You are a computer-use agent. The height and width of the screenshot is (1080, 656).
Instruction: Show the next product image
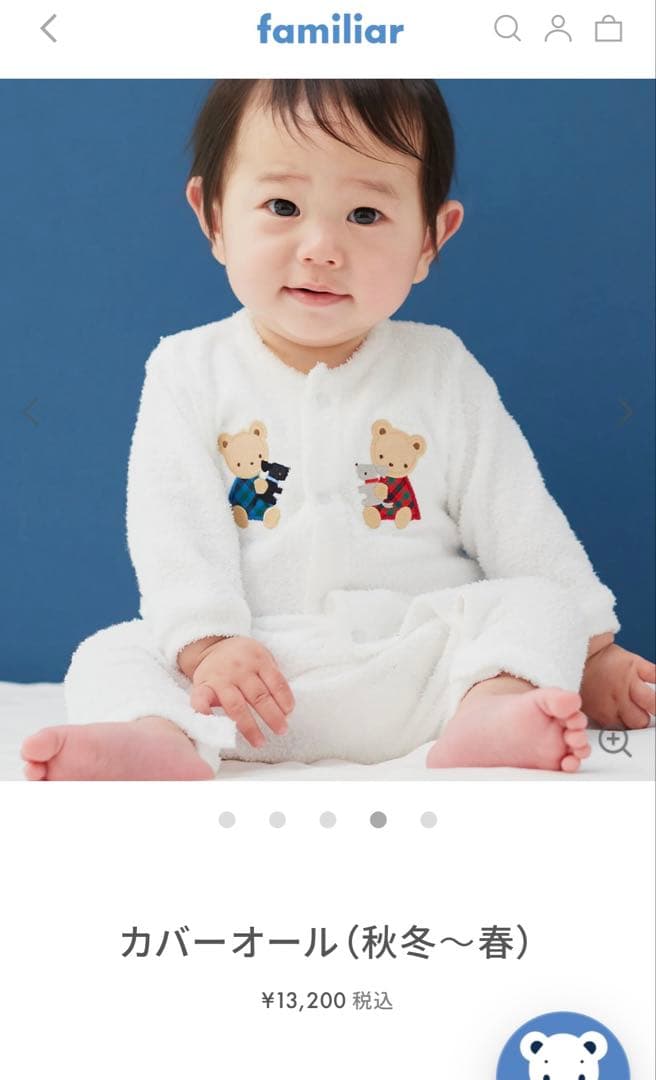point(625,411)
